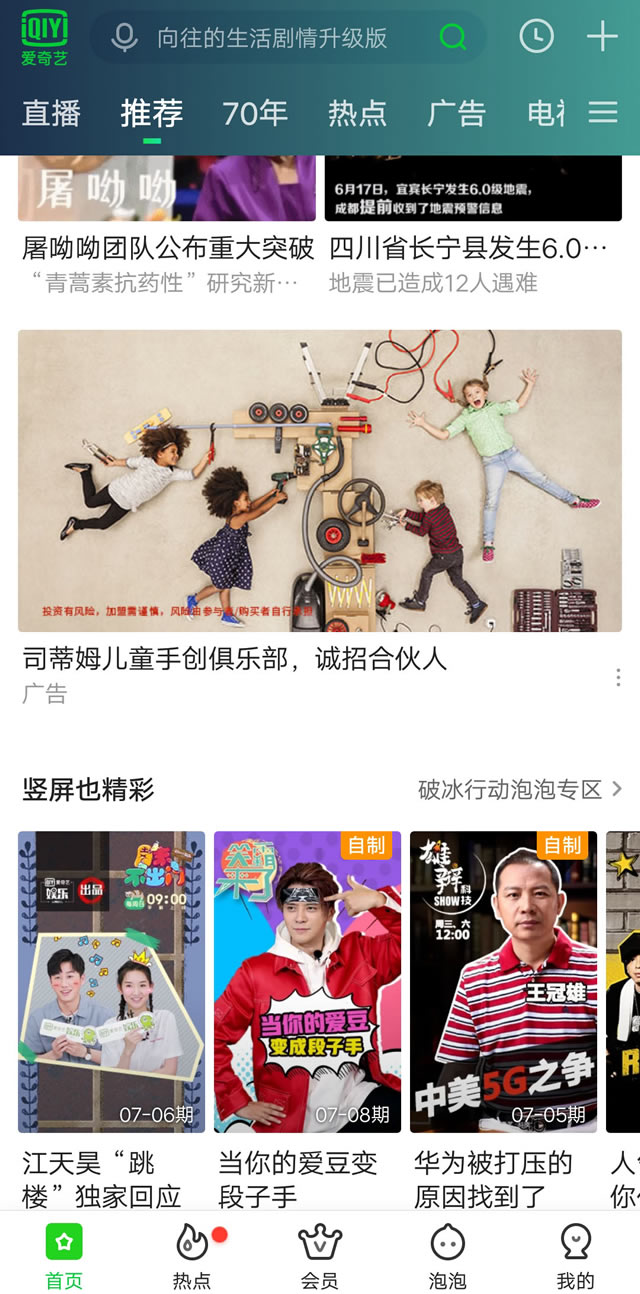
Task: Open the channel list hamburger menu
Action: point(603,113)
